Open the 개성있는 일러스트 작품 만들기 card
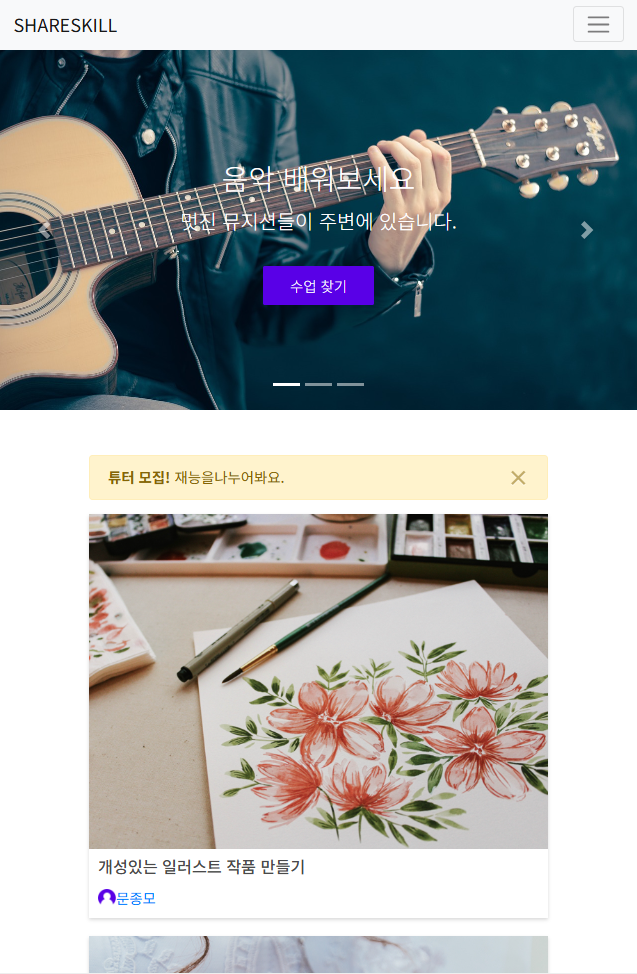The image size is (637, 974). 318,682
